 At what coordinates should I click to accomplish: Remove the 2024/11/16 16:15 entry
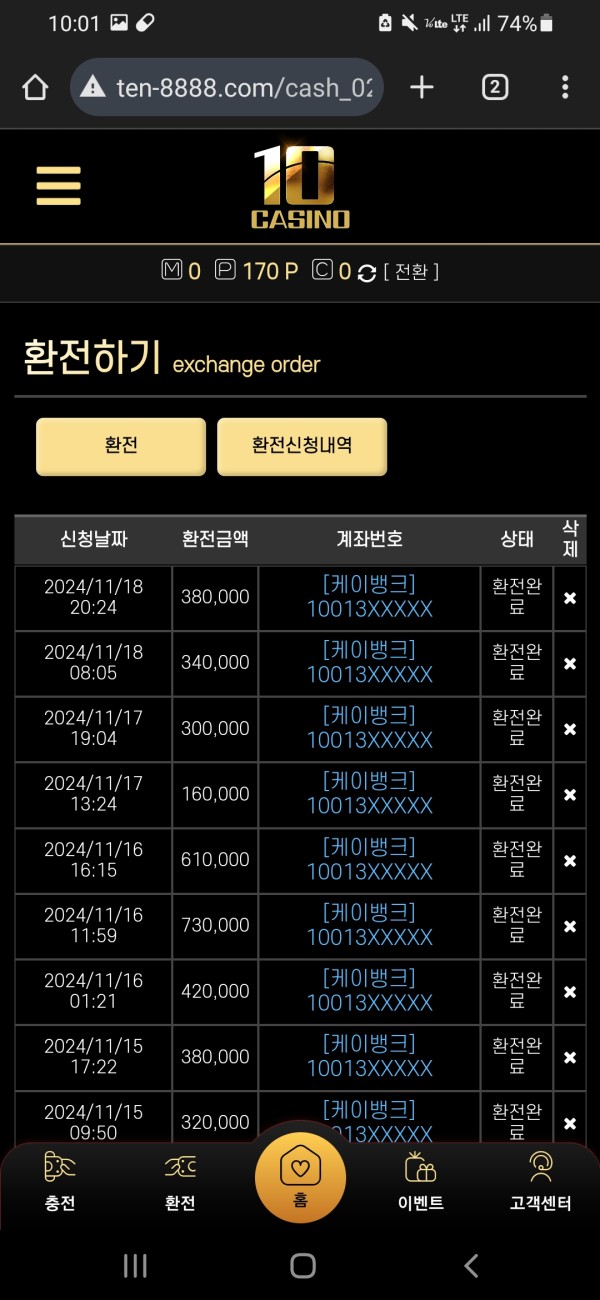tap(570, 860)
